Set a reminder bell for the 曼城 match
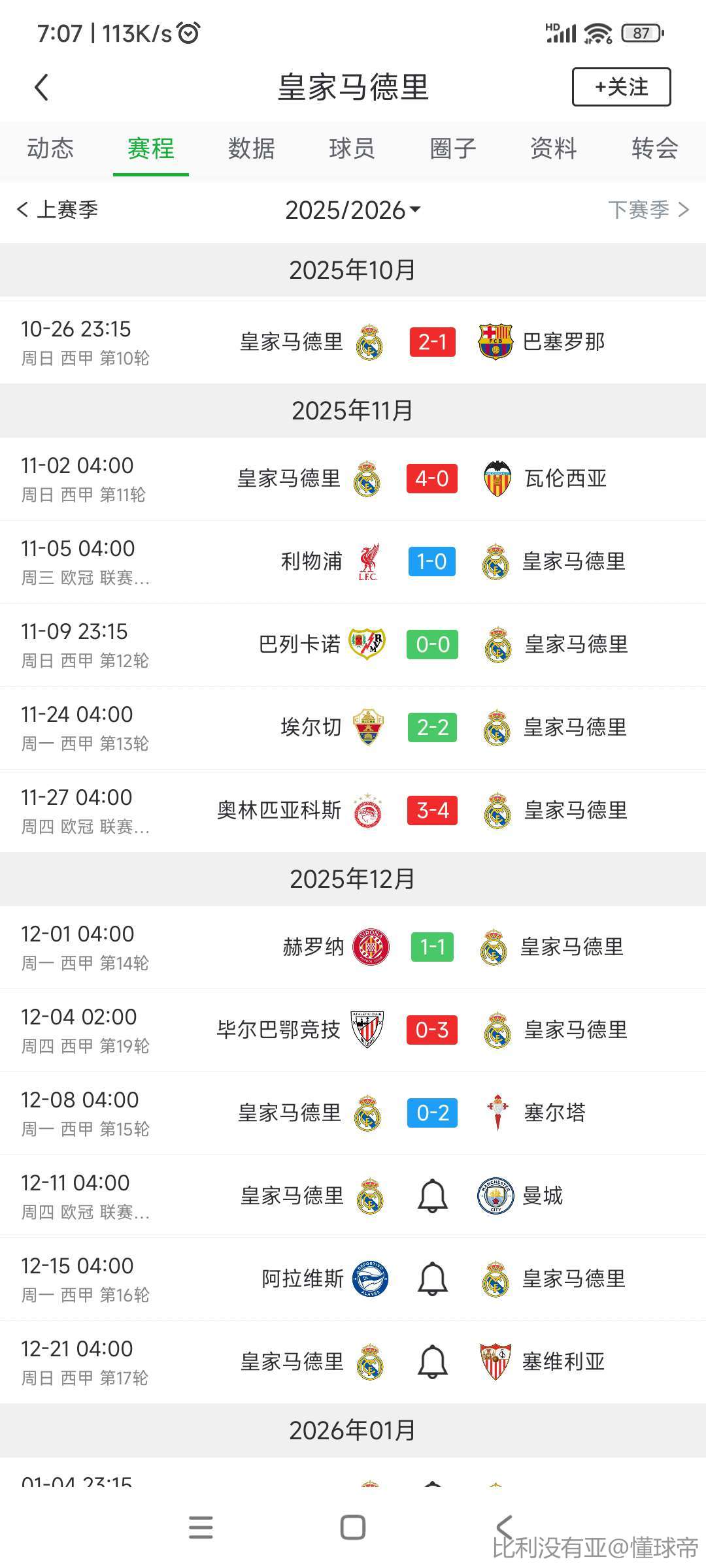The height and width of the screenshot is (1568, 706). (432, 1196)
